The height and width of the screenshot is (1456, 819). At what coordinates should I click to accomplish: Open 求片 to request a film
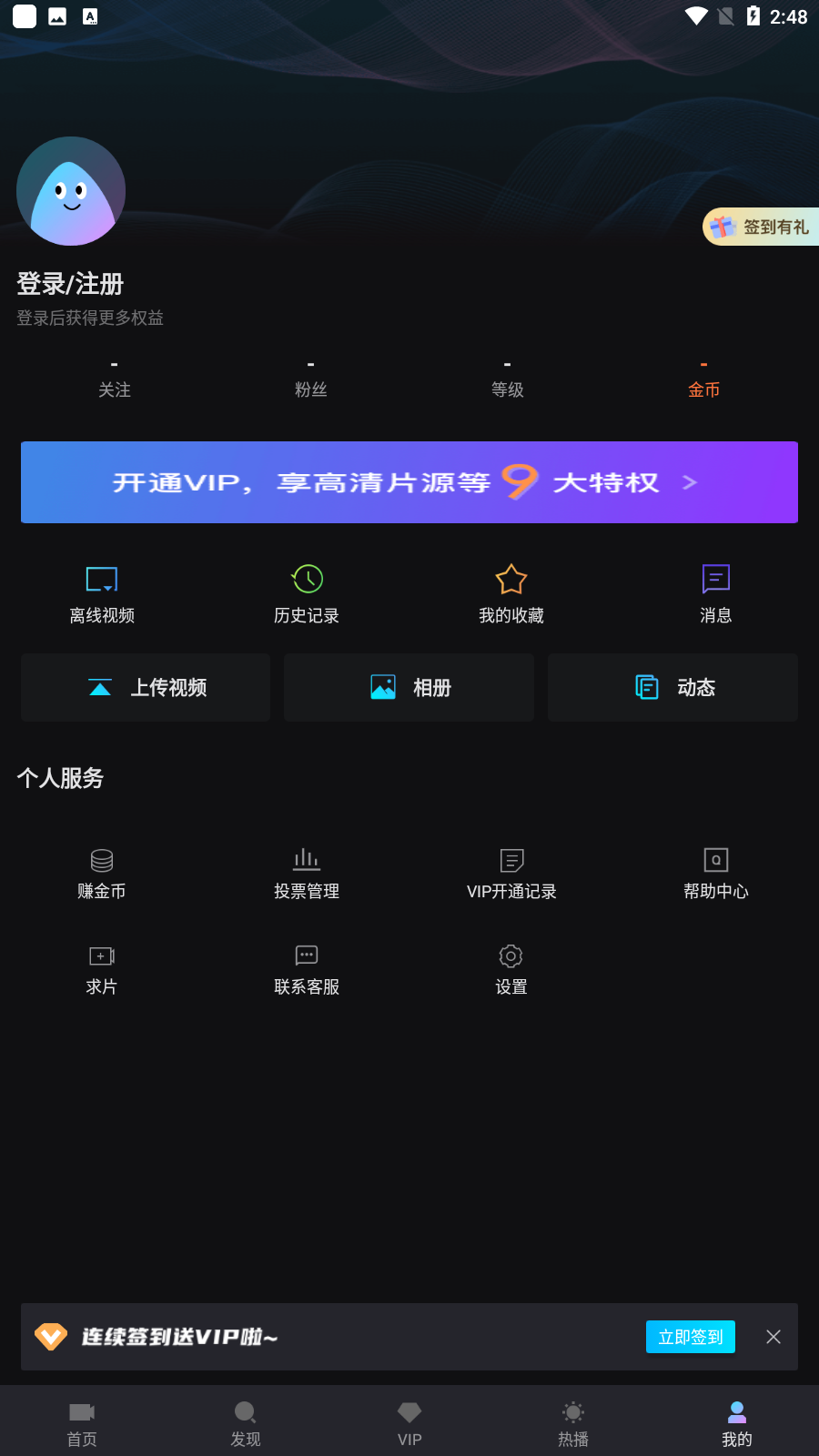(102, 970)
